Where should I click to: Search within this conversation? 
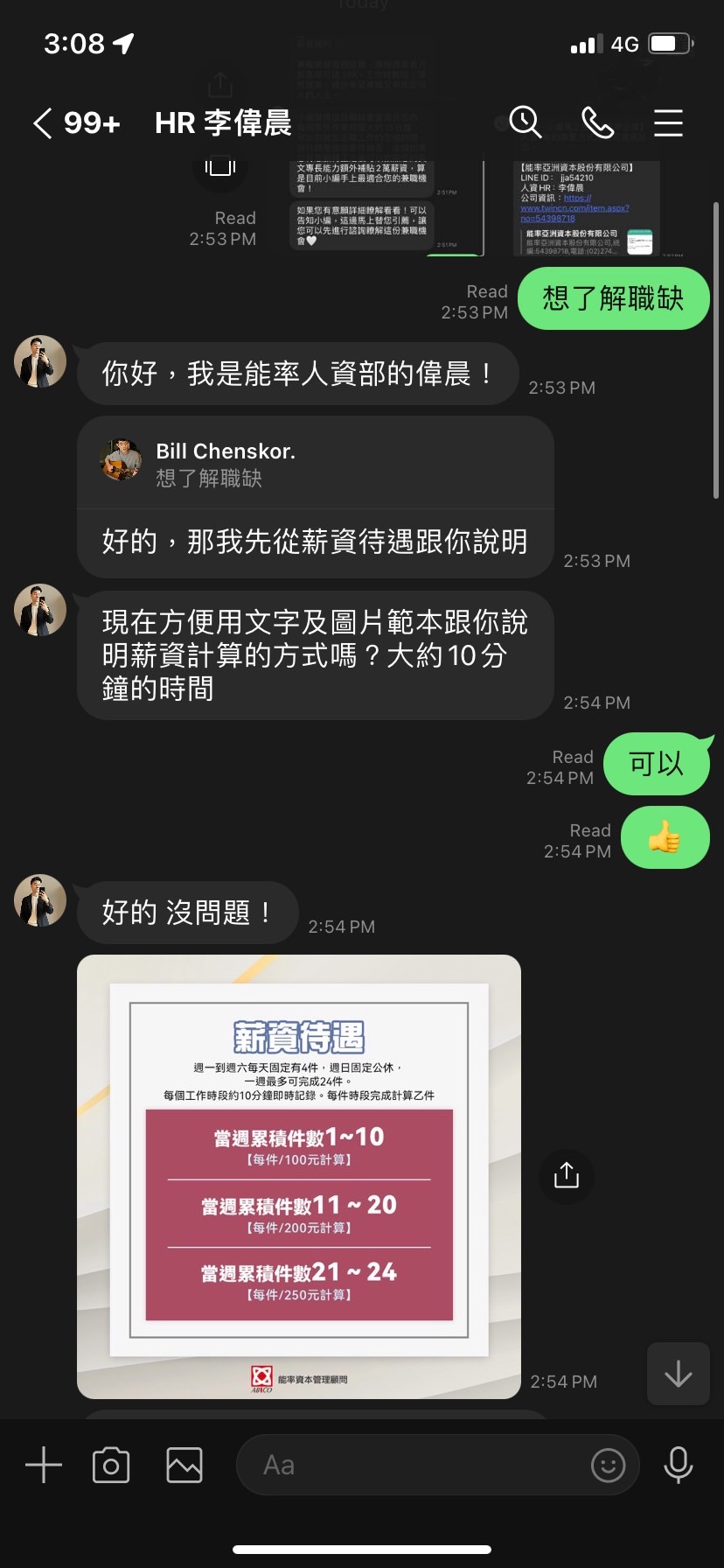pos(526,122)
